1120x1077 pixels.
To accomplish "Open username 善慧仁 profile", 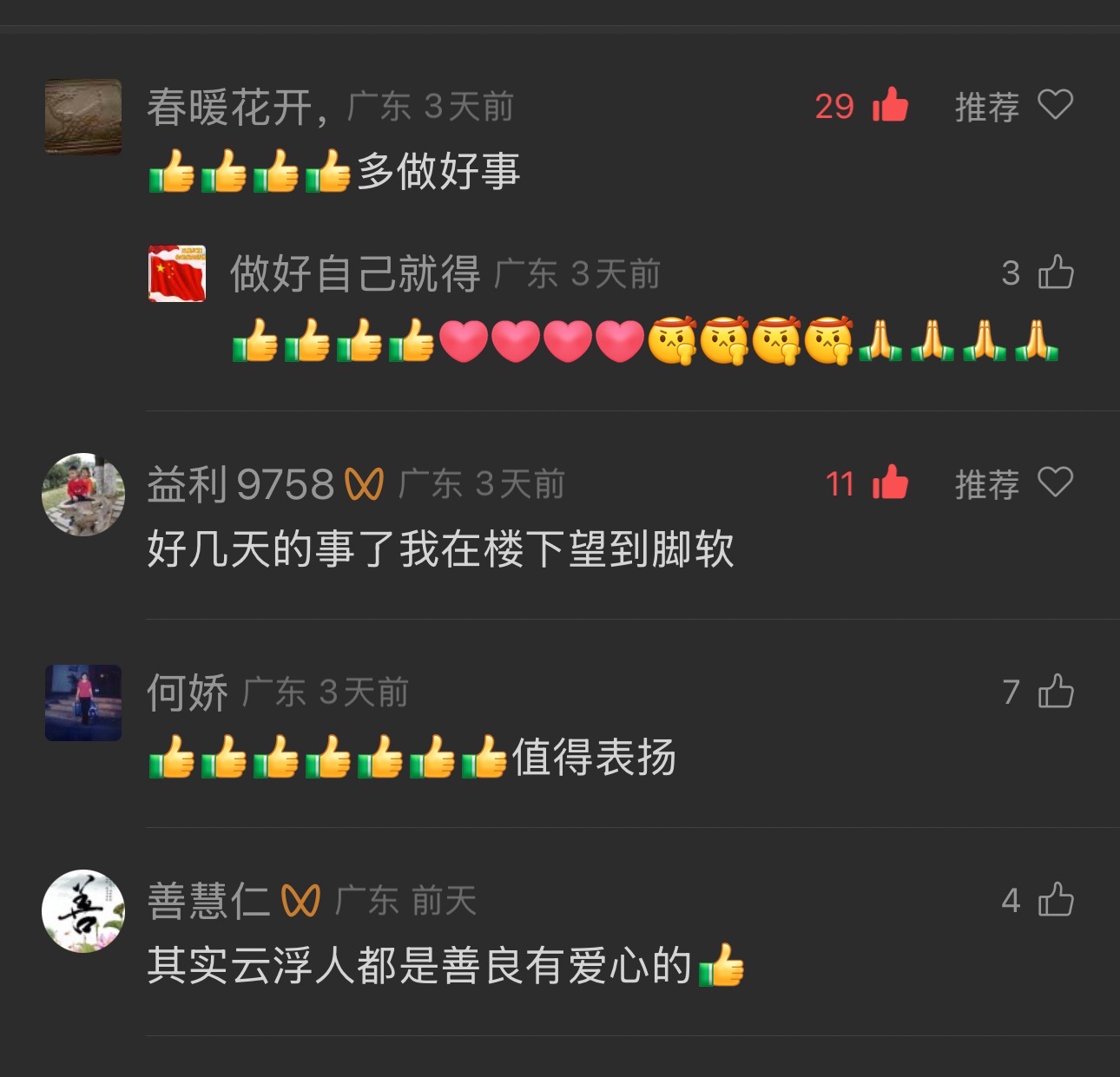I will coord(208,901).
